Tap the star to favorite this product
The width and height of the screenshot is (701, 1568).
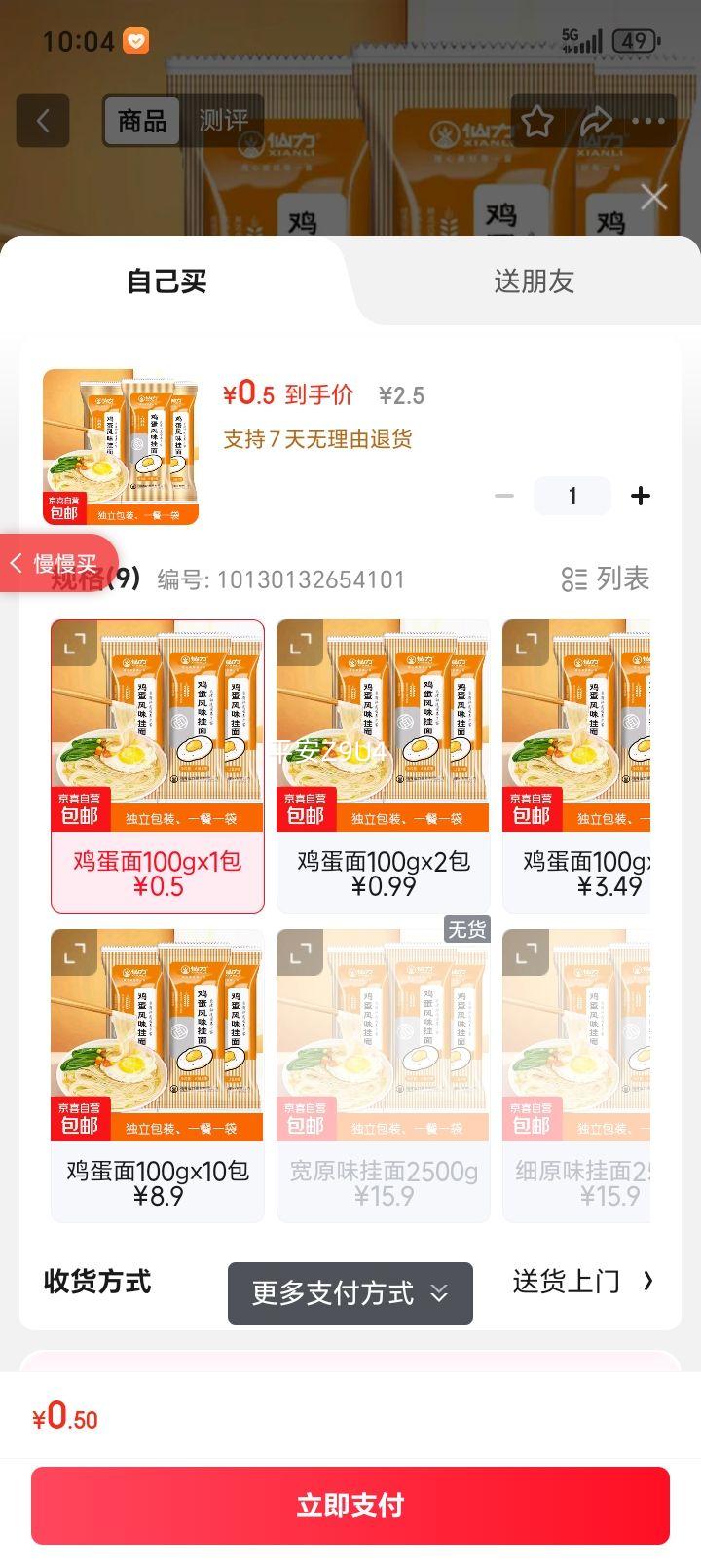[x=537, y=121]
